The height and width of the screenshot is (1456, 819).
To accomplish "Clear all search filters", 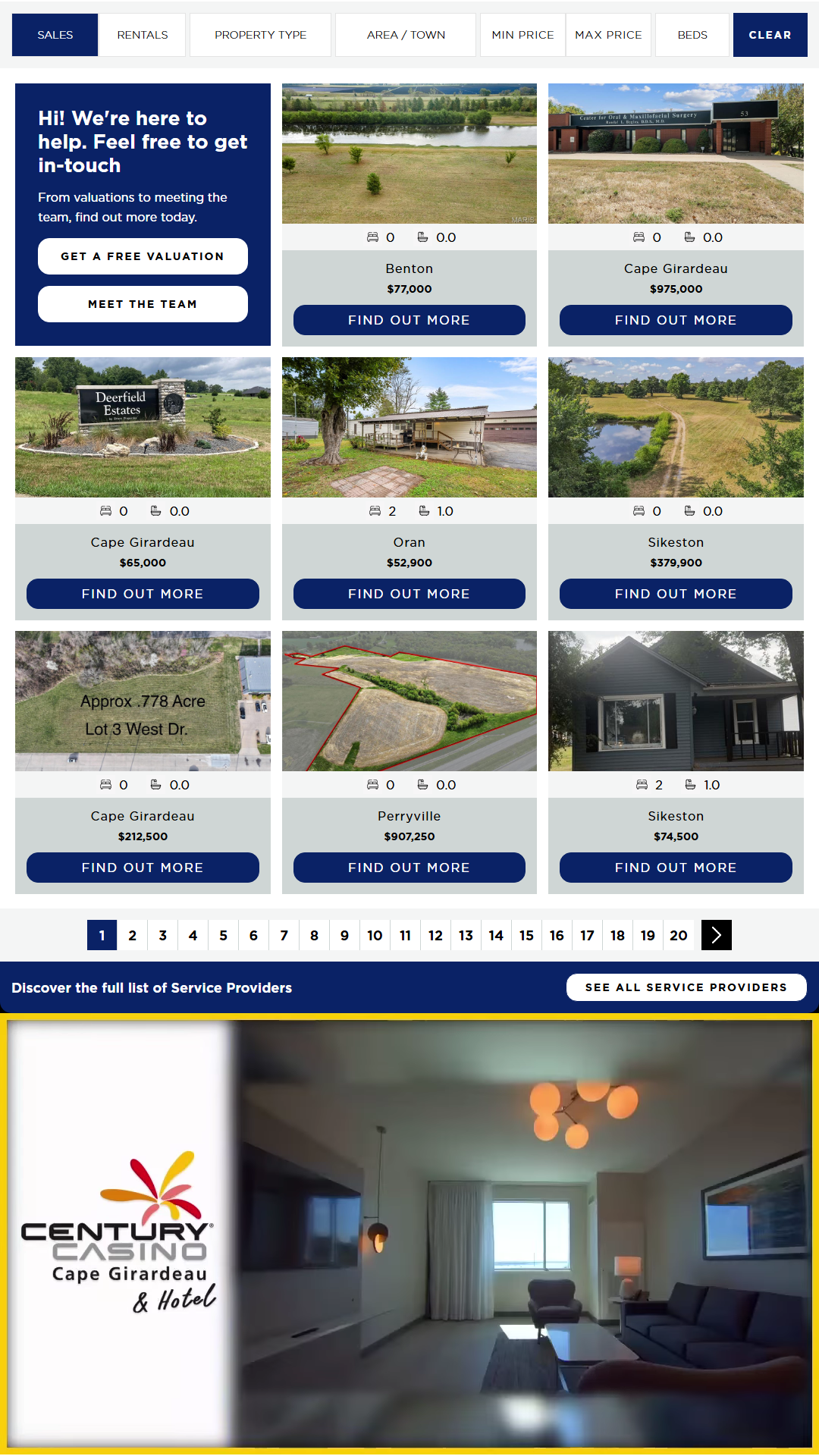I will (770, 35).
